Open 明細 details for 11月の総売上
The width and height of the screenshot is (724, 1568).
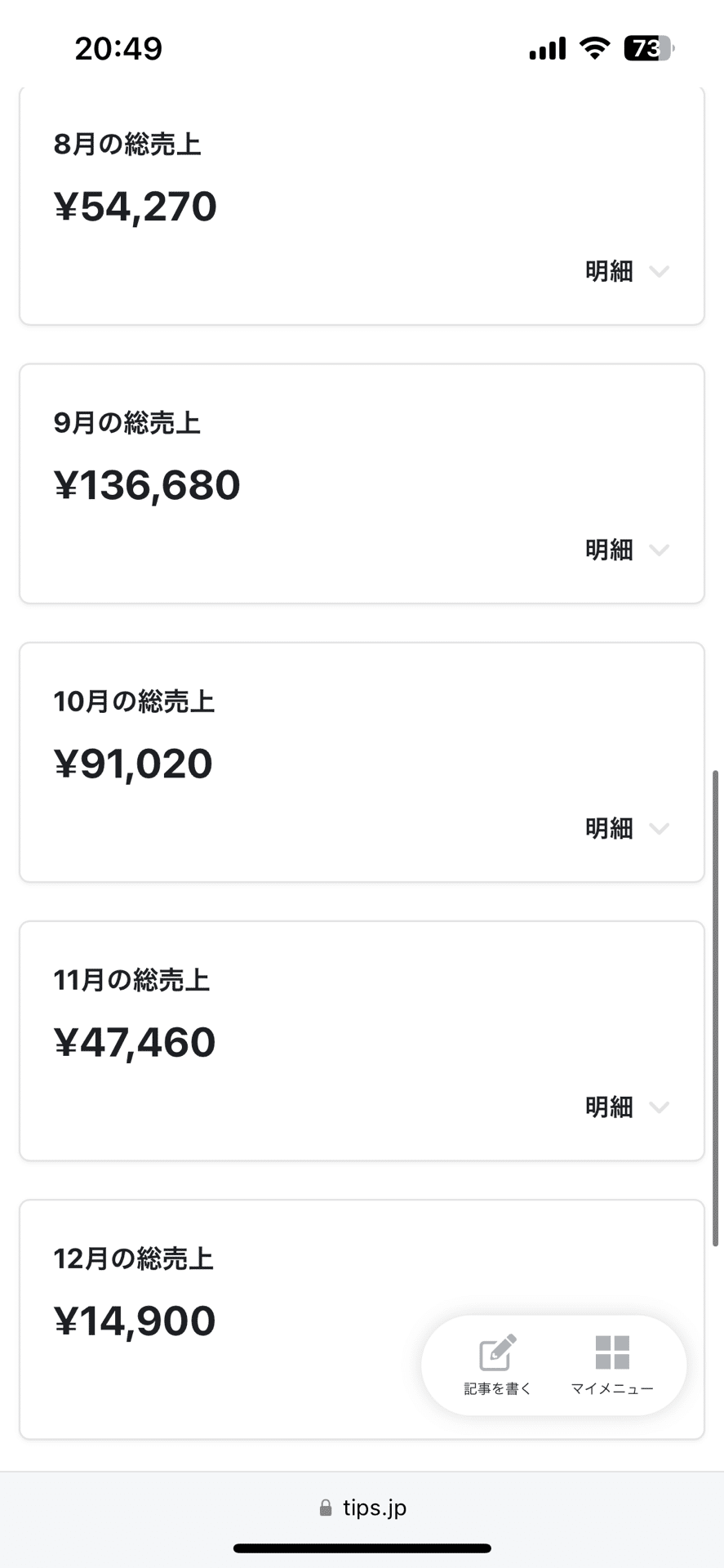point(626,1107)
